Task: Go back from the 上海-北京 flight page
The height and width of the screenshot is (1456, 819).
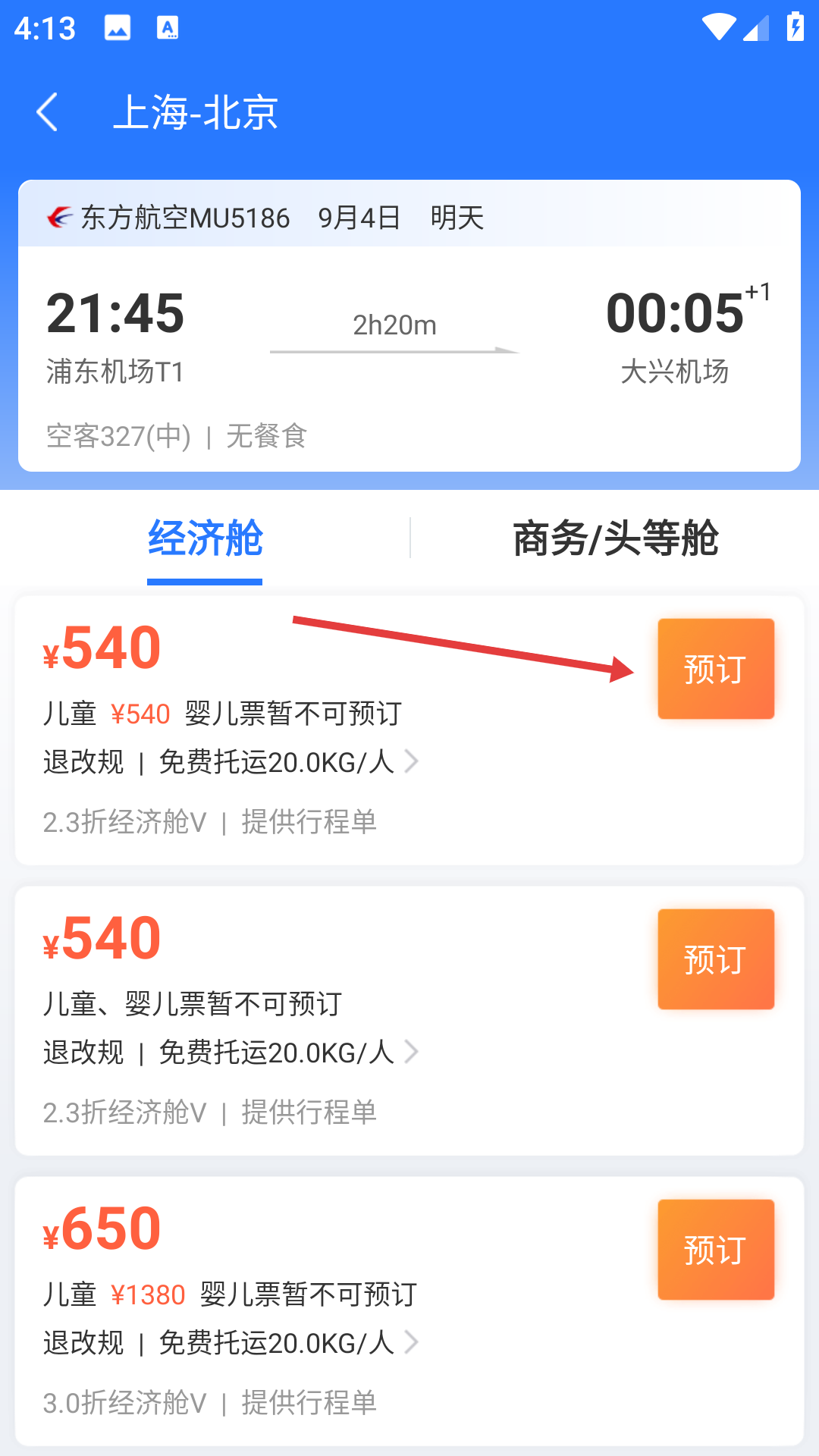Action: (47, 112)
